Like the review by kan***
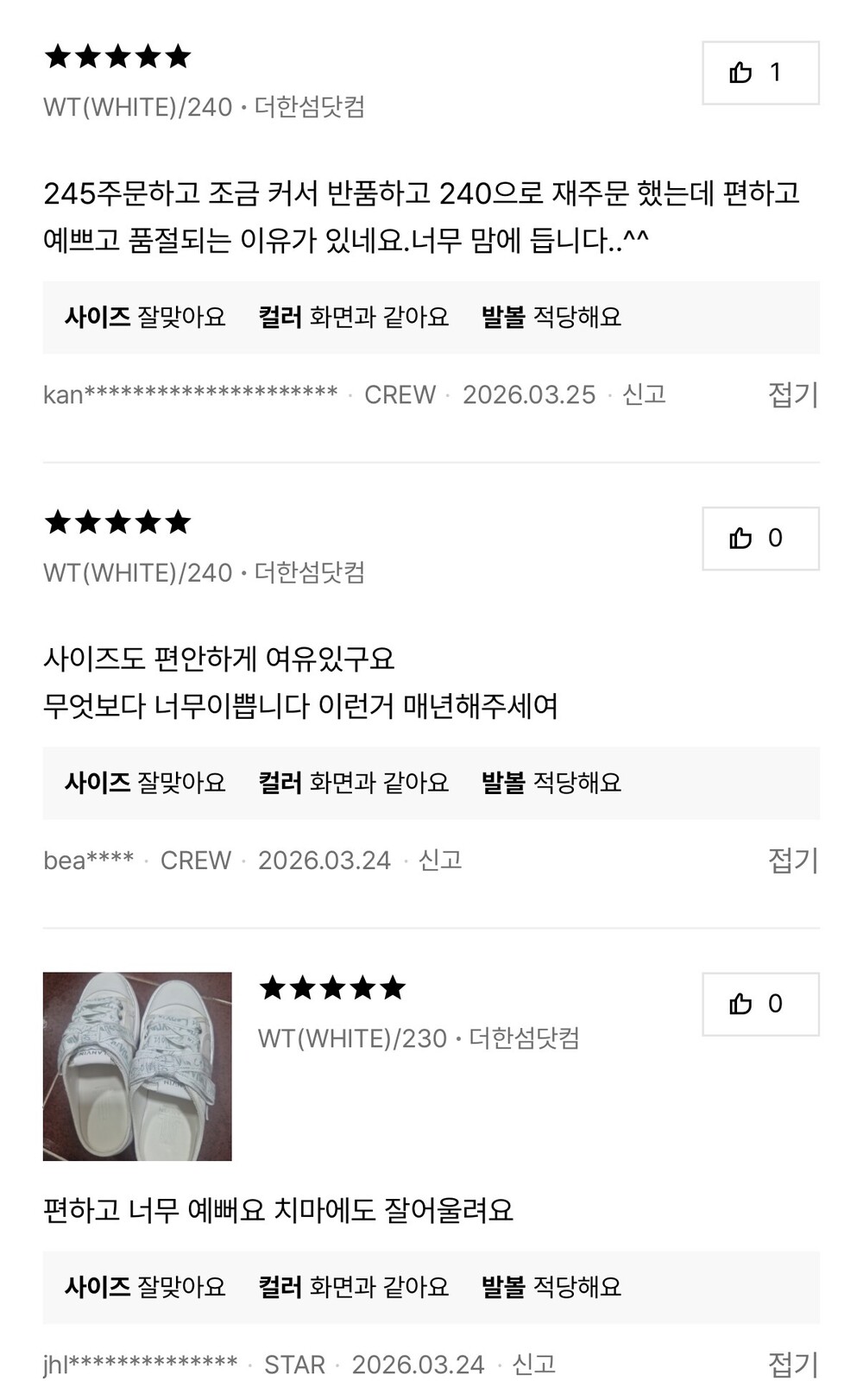 tap(759, 73)
